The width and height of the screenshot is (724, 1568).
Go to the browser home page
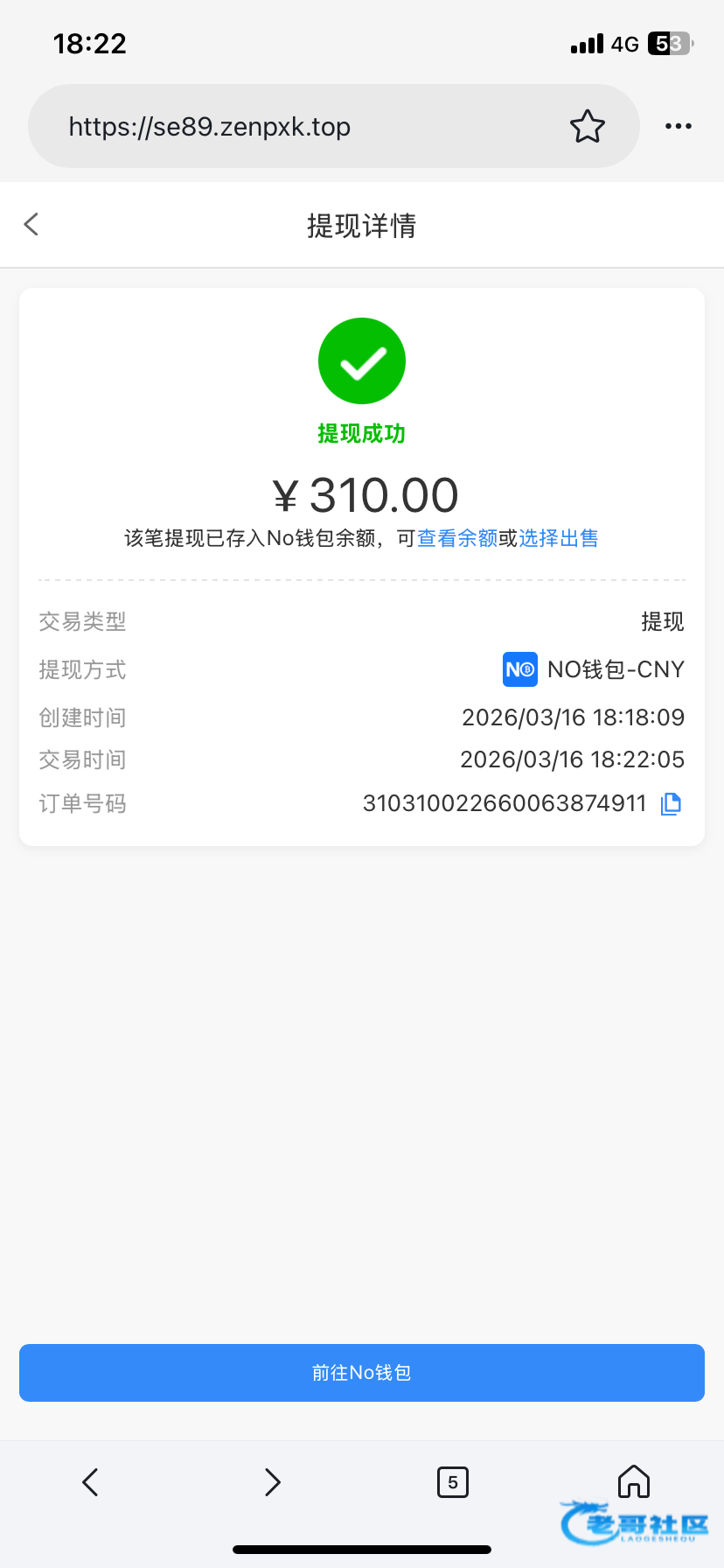tap(634, 1481)
